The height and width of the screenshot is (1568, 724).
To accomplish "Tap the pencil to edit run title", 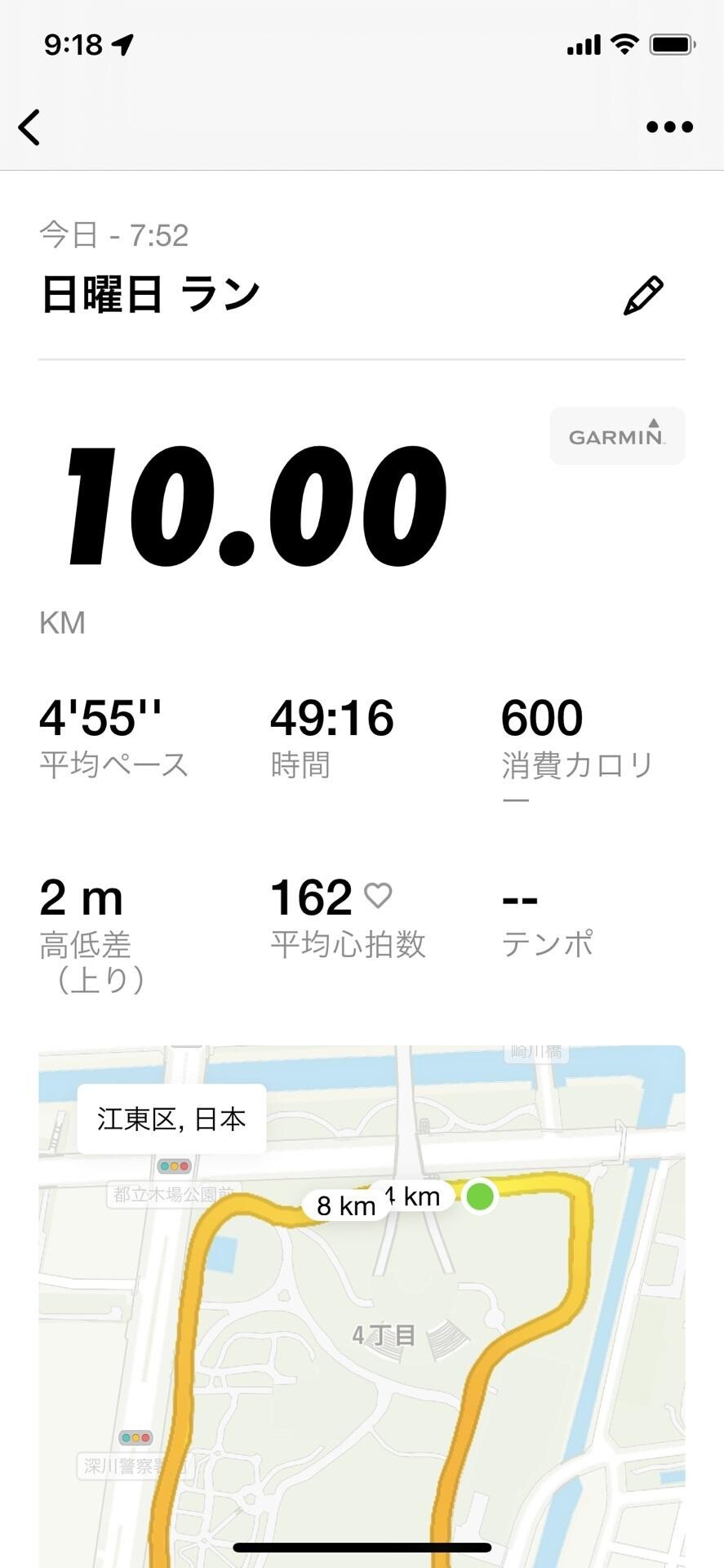I will [x=644, y=292].
